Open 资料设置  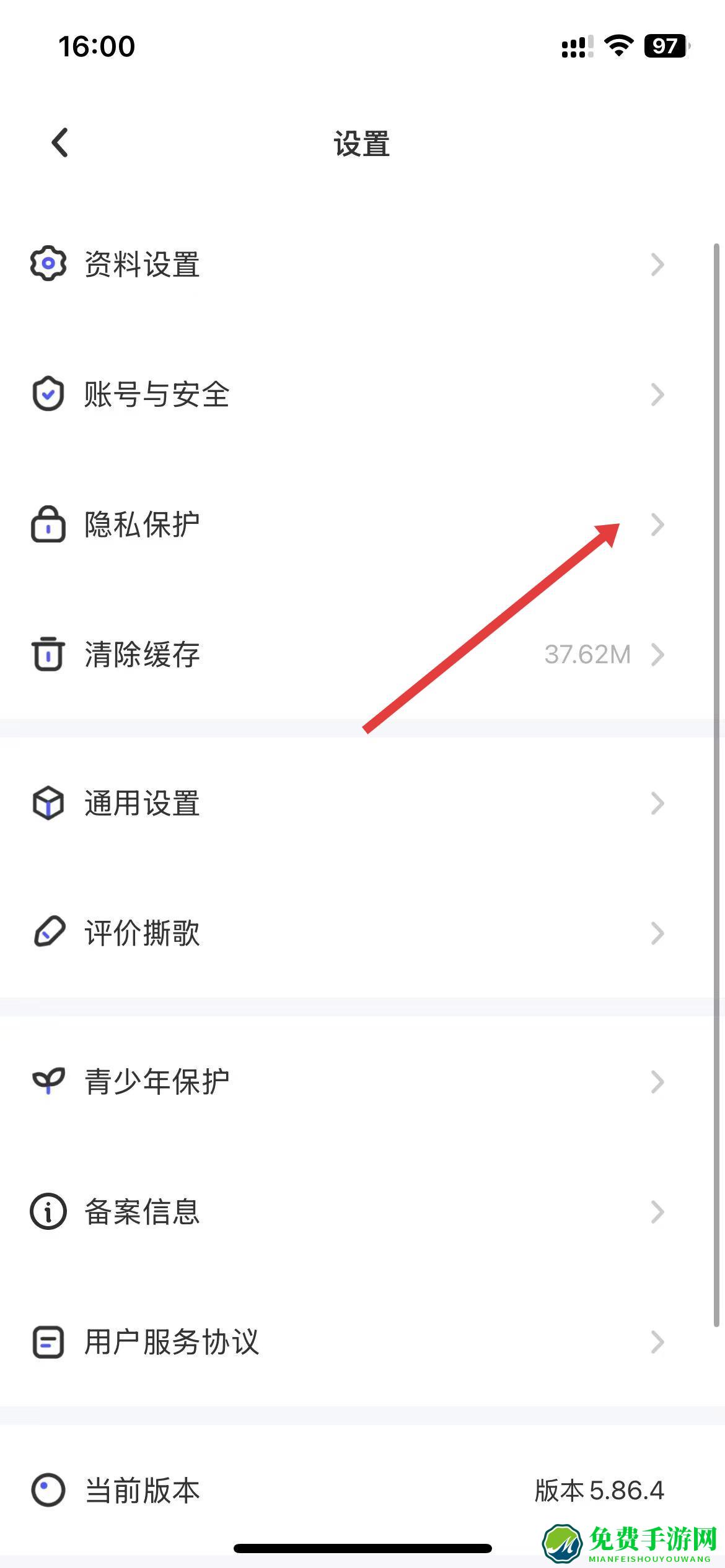click(143, 264)
